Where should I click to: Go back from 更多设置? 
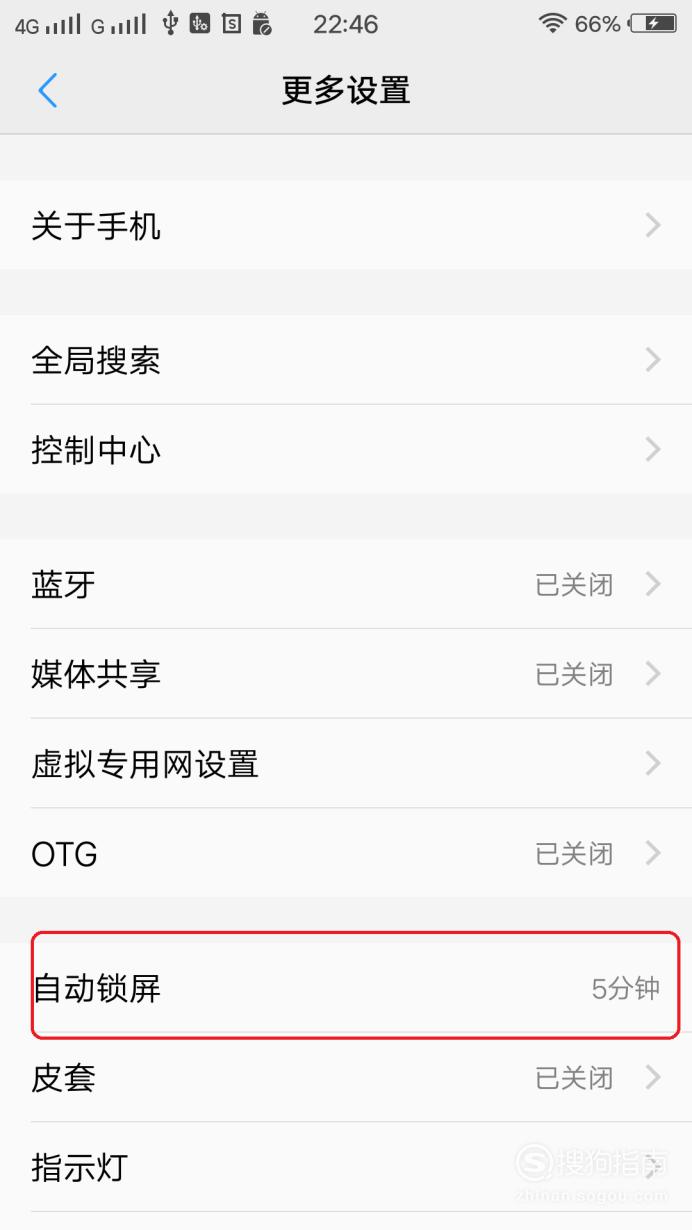[47, 90]
